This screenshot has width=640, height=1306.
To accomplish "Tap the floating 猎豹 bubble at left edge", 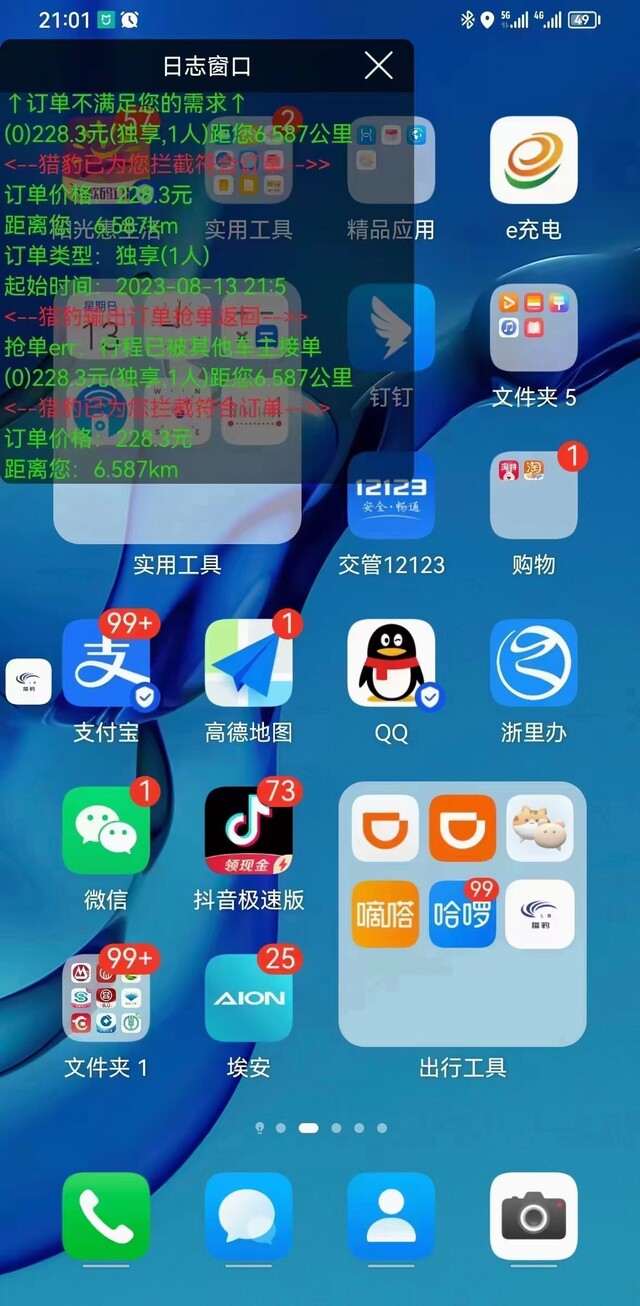I will (28, 682).
